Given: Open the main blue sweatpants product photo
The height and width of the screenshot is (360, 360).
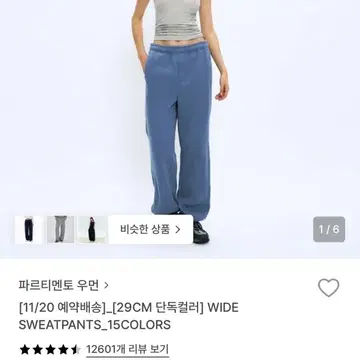Looking at the screenshot, I should [180, 129].
